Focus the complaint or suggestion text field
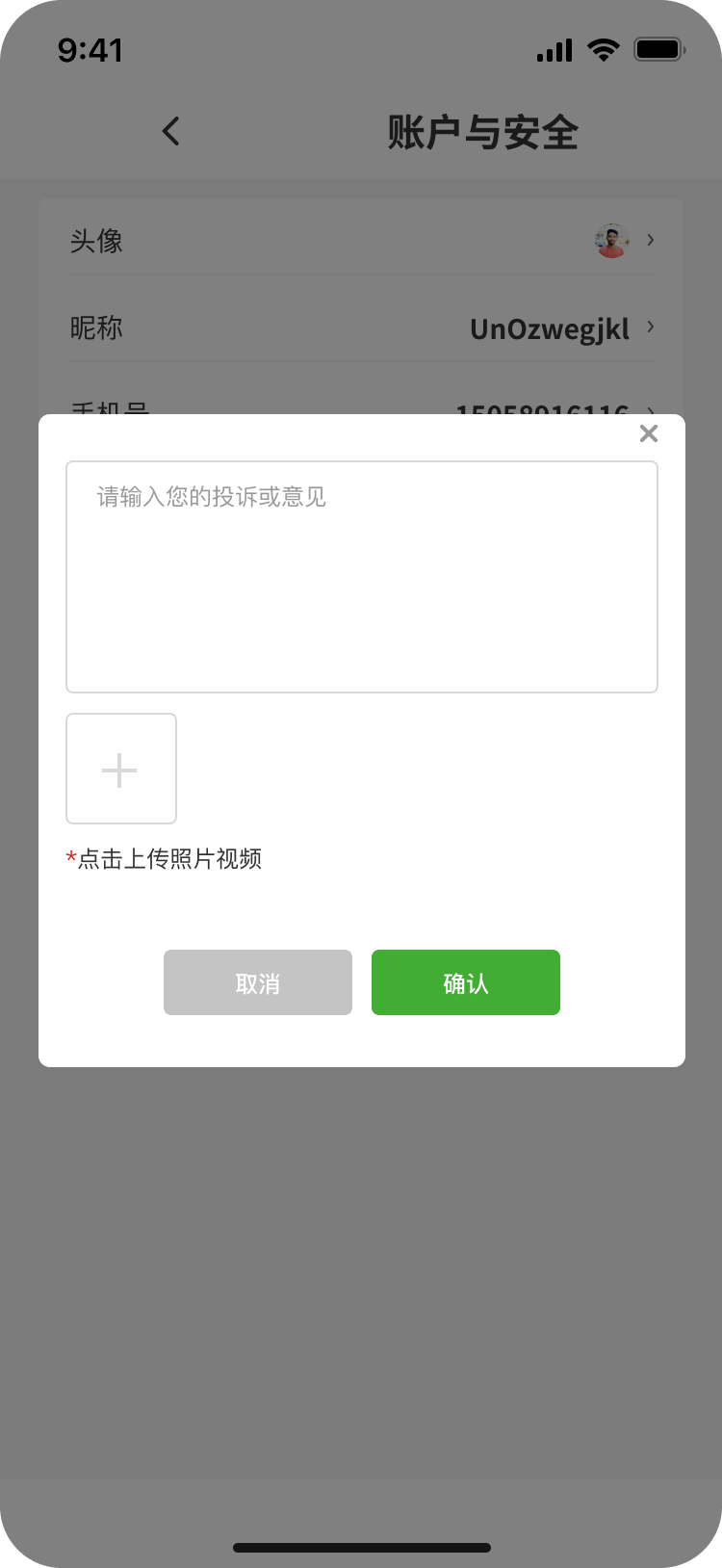The width and height of the screenshot is (722, 1568). [x=362, y=577]
